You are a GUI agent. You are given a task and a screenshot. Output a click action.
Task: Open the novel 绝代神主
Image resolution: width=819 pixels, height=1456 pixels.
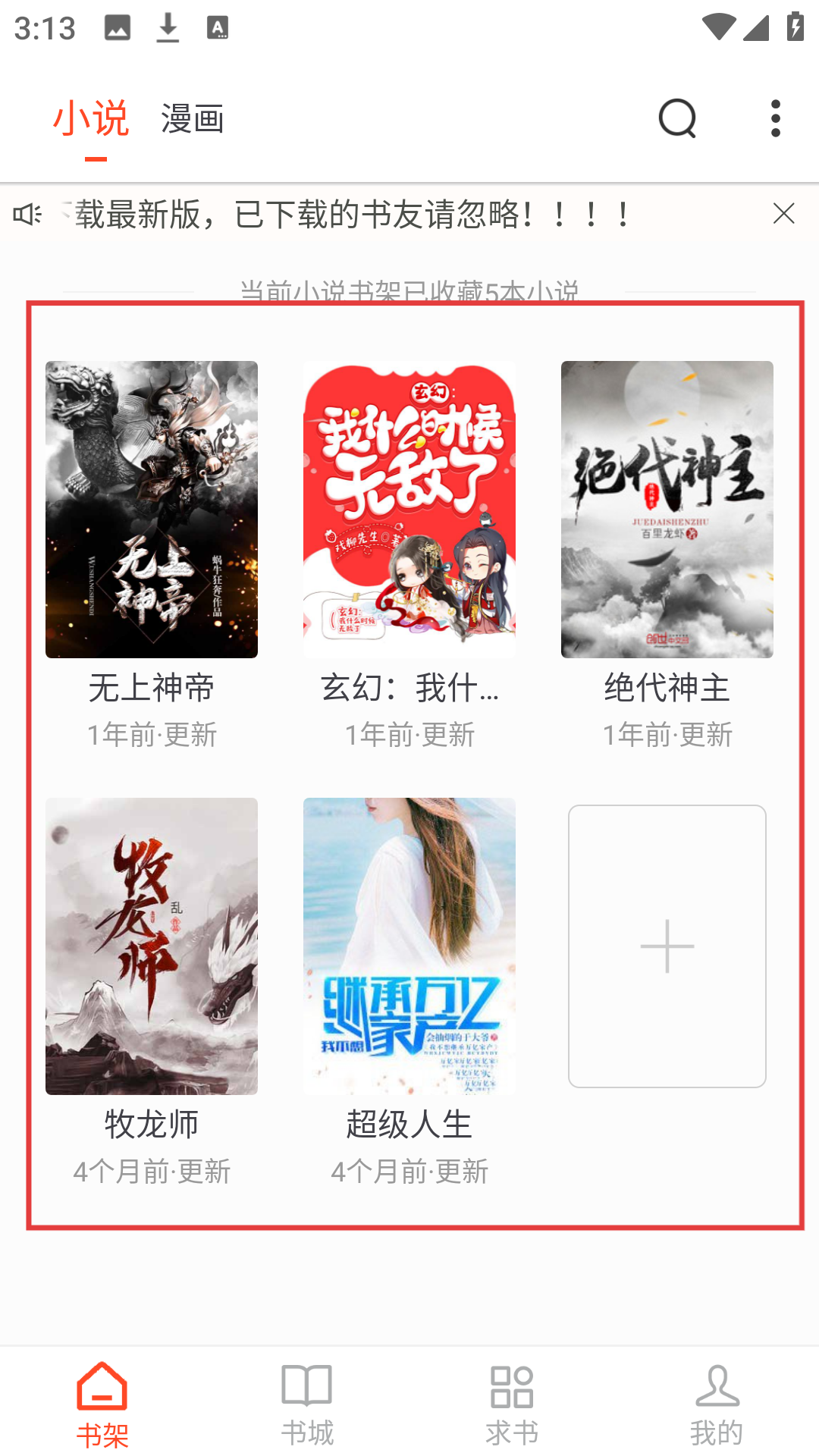tap(667, 510)
